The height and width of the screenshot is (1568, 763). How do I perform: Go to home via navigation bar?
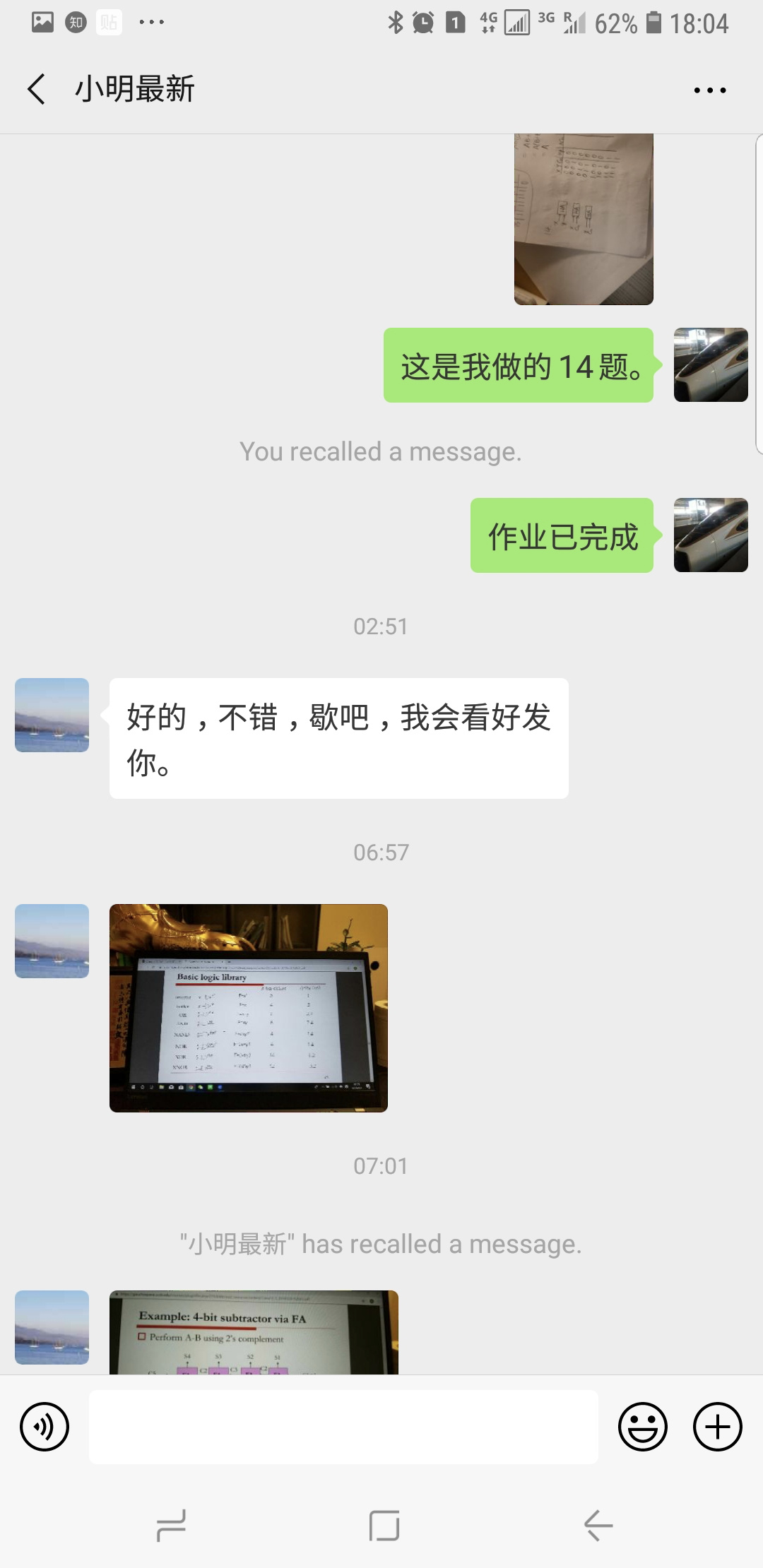click(384, 1526)
